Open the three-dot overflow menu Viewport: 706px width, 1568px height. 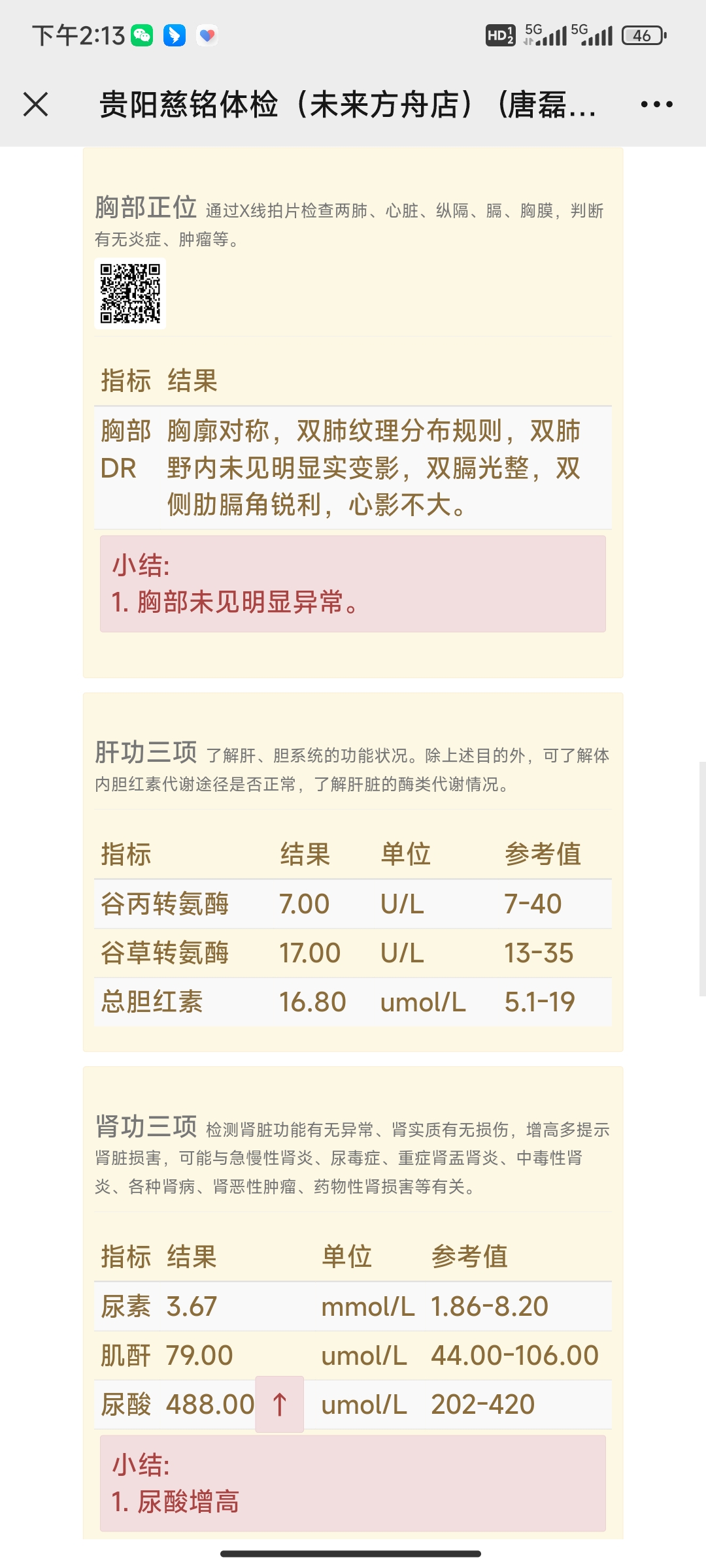656,105
